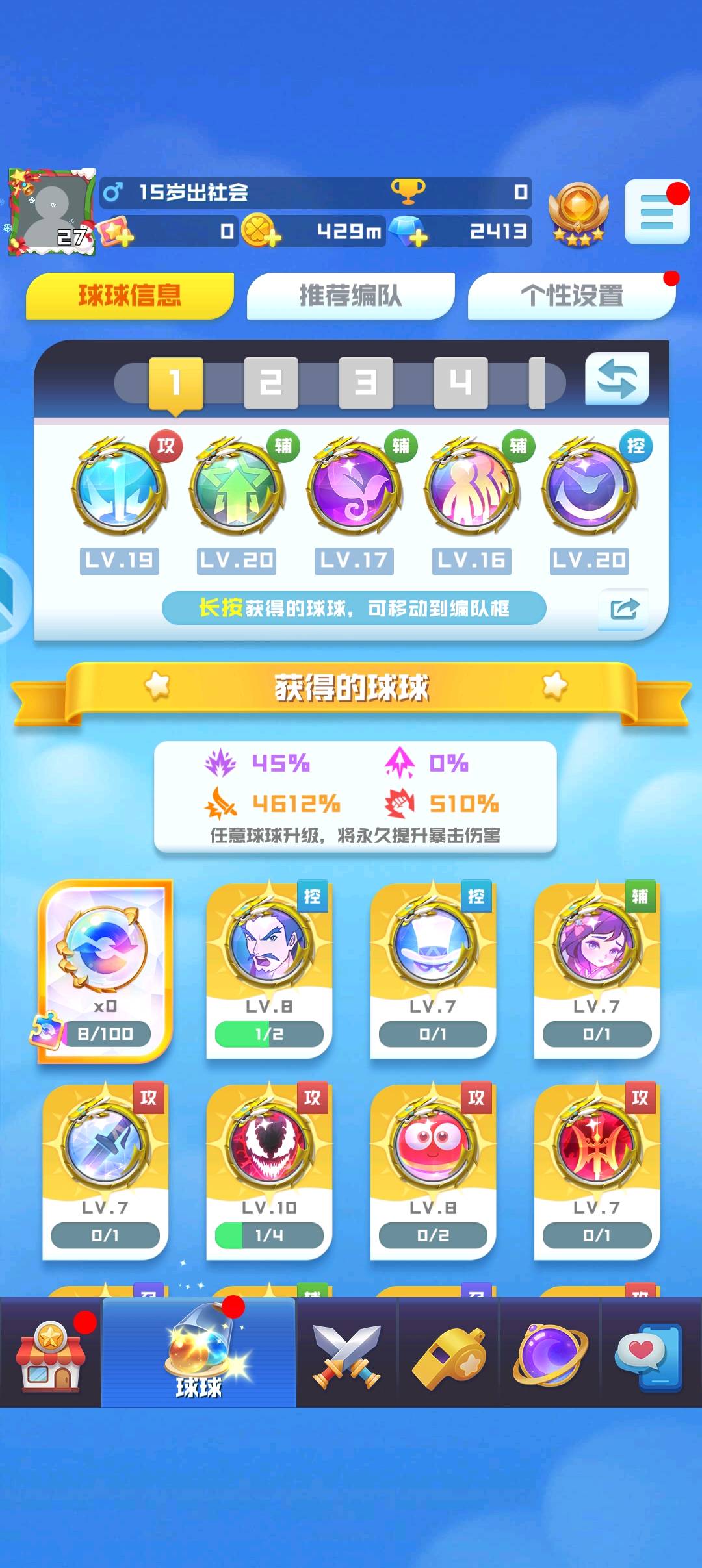Select team slot 4
This screenshot has width=702, height=1568.
(460, 383)
